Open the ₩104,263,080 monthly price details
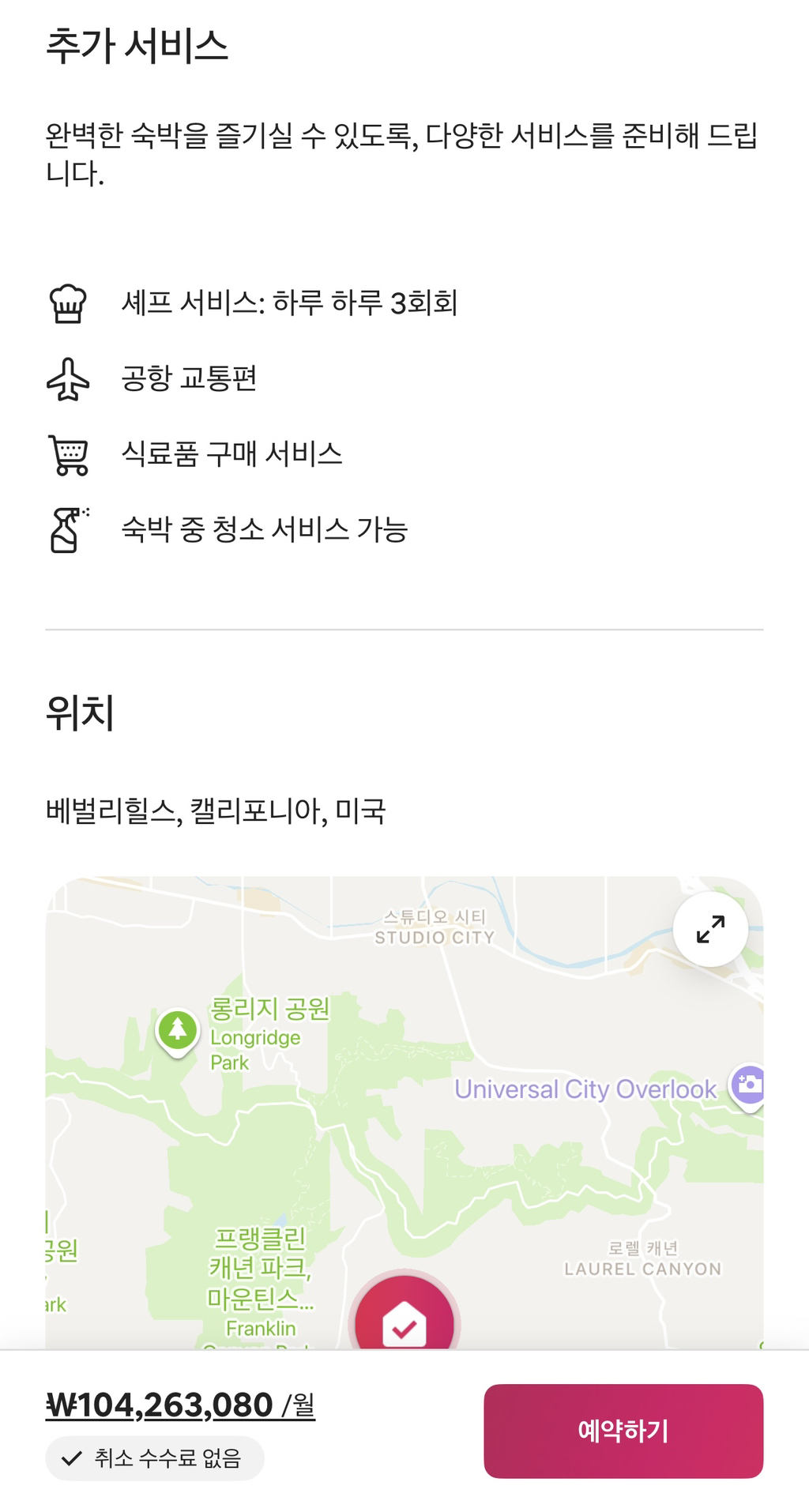The height and width of the screenshot is (1512, 809). [x=180, y=1405]
